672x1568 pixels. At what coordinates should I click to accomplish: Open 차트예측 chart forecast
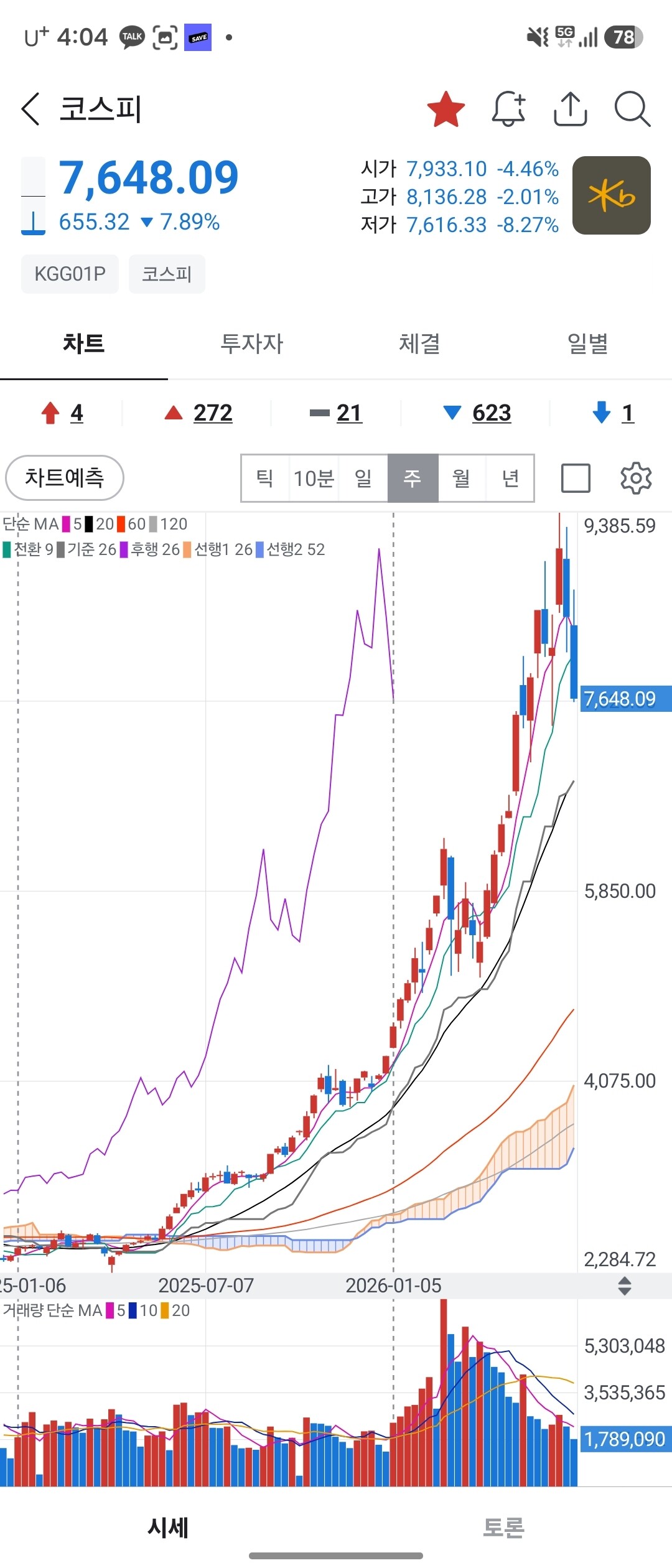[x=65, y=478]
